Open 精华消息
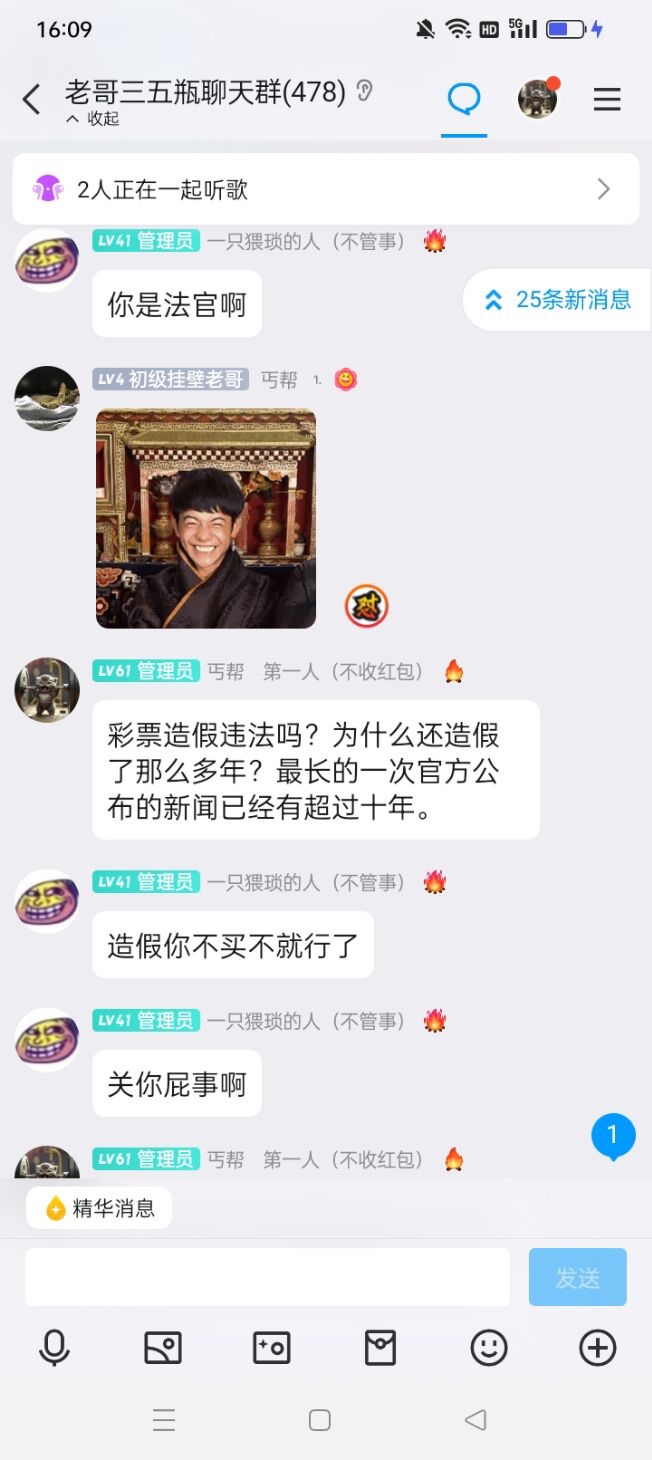Viewport: 652px width, 1460px height. (100, 1208)
